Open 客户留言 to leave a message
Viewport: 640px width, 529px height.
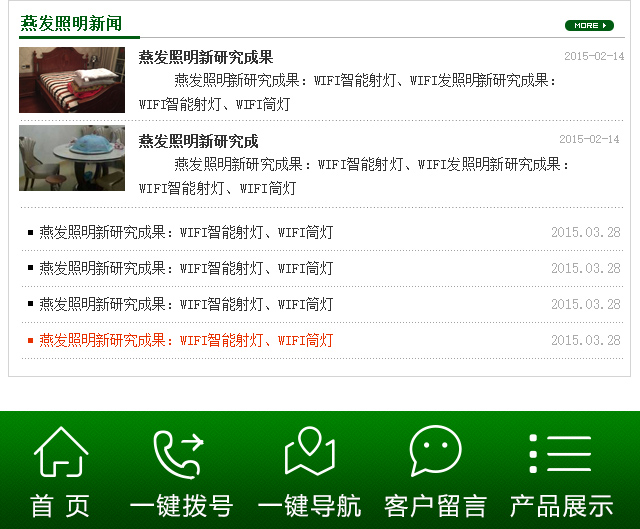(435, 471)
